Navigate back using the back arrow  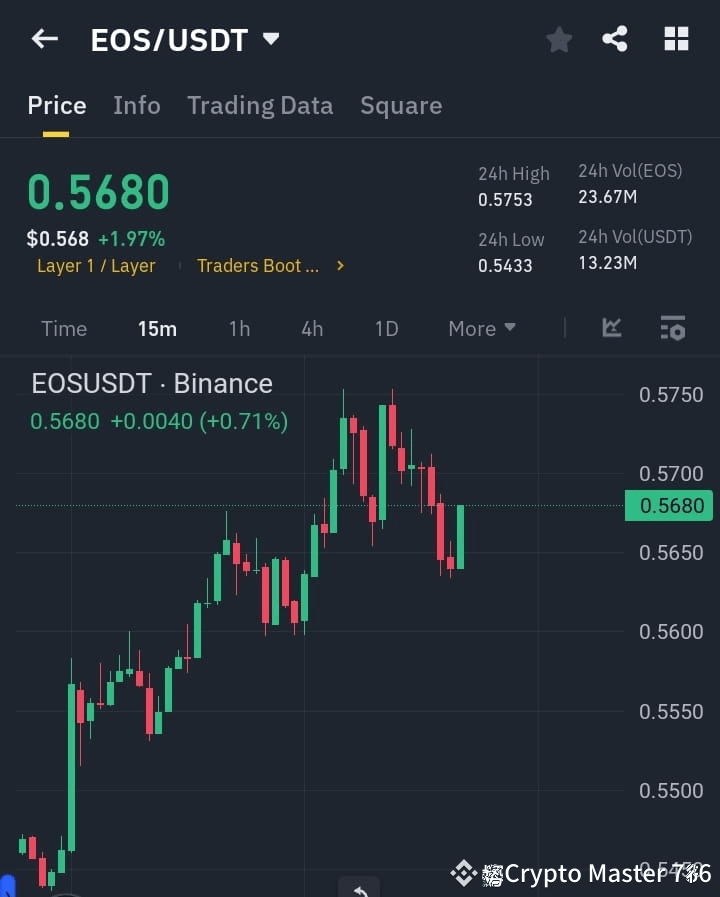click(x=44, y=38)
